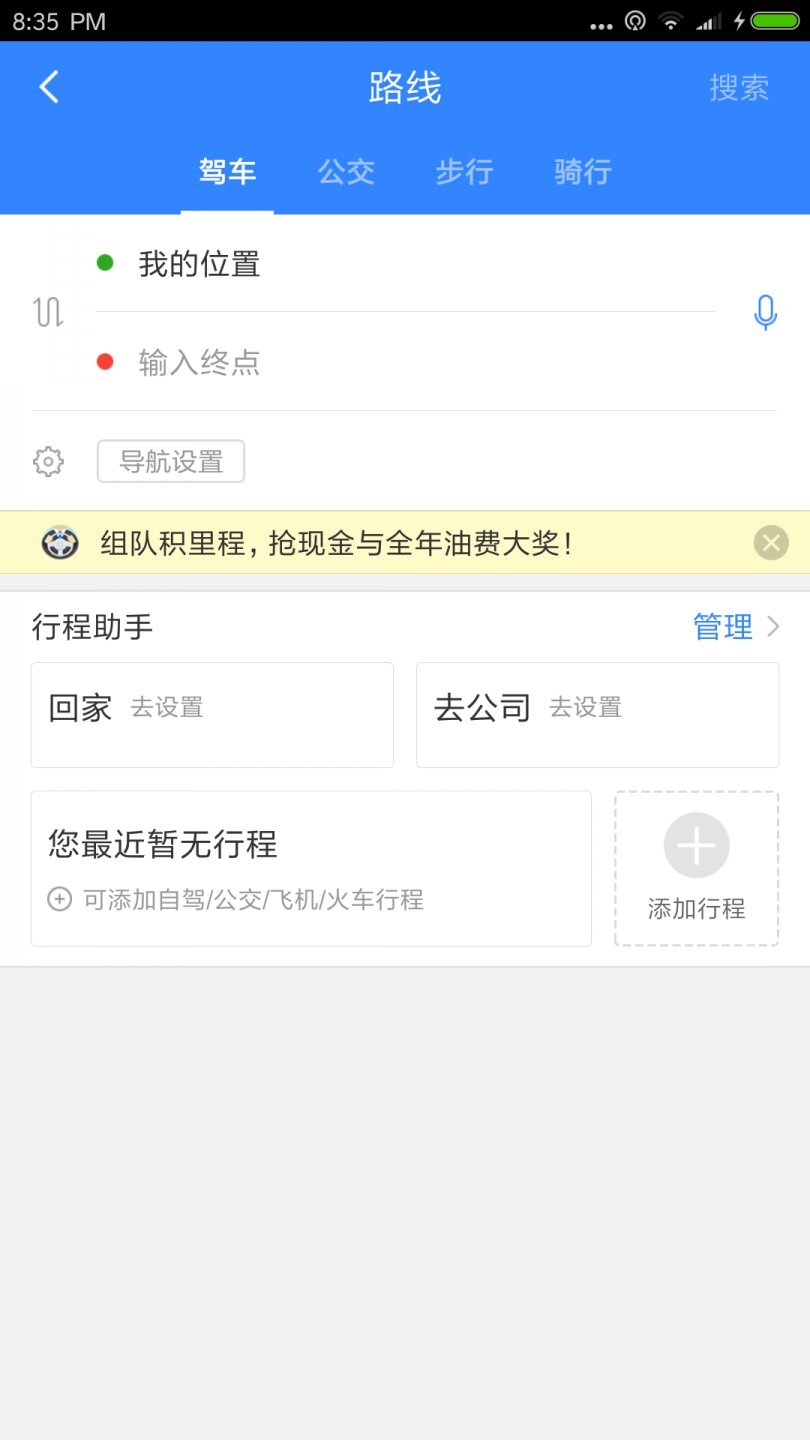810x1440 pixels.
Task: Select the 步行 routing mode
Action: (x=463, y=172)
